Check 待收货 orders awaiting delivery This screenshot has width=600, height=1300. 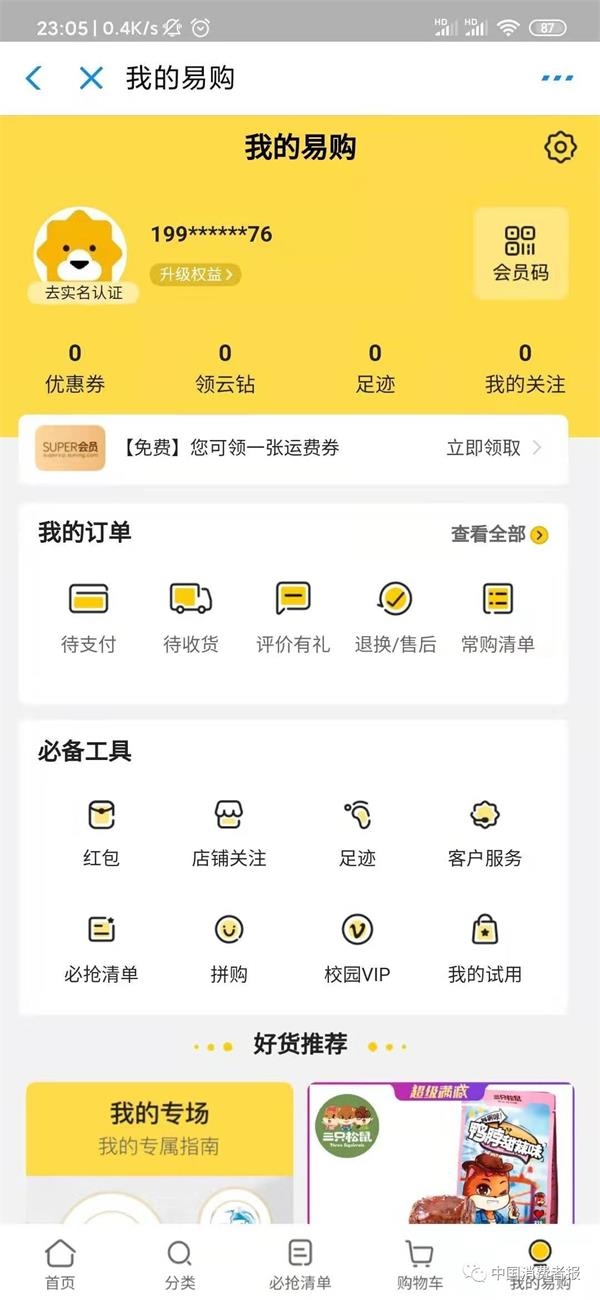click(x=190, y=617)
